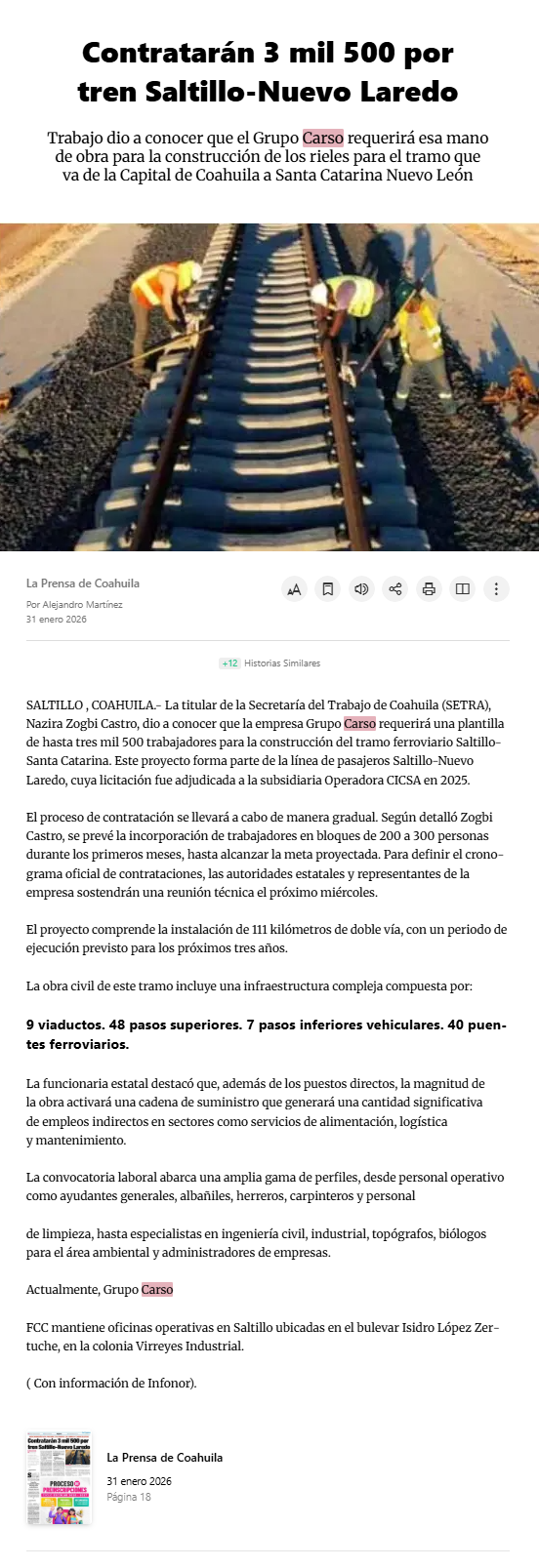
Task: Open La Prensa de Coahuila source above the byline
Action: pyautogui.click(x=83, y=583)
